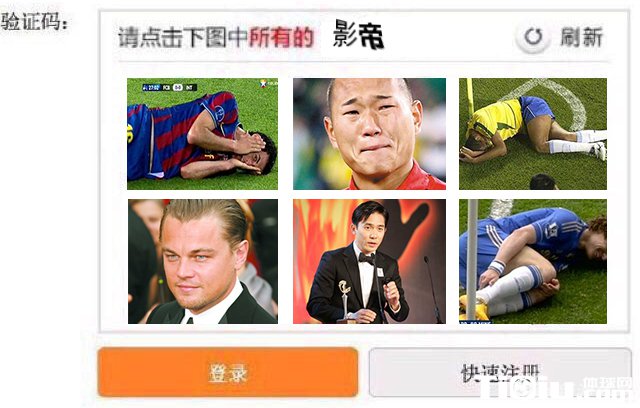640x408 pixels.
Task: Select the blond man in black suit
Action: tap(202, 261)
